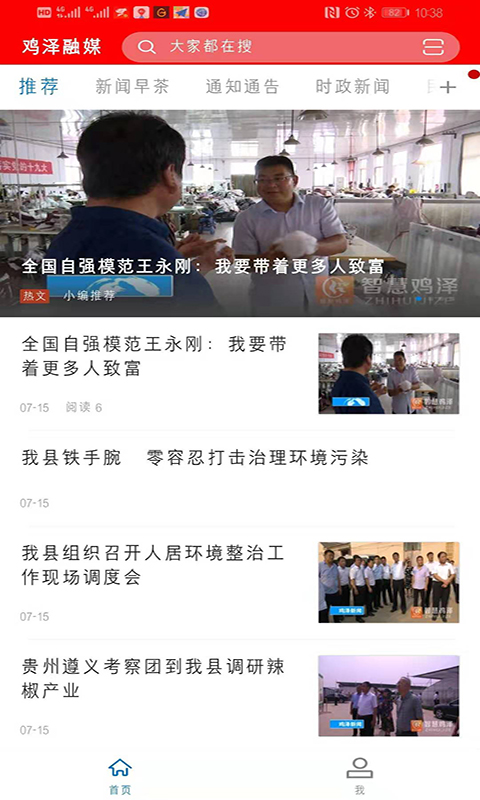The height and width of the screenshot is (800, 480).
Task: Switch to the 时政新闻 tab
Action: [352, 87]
